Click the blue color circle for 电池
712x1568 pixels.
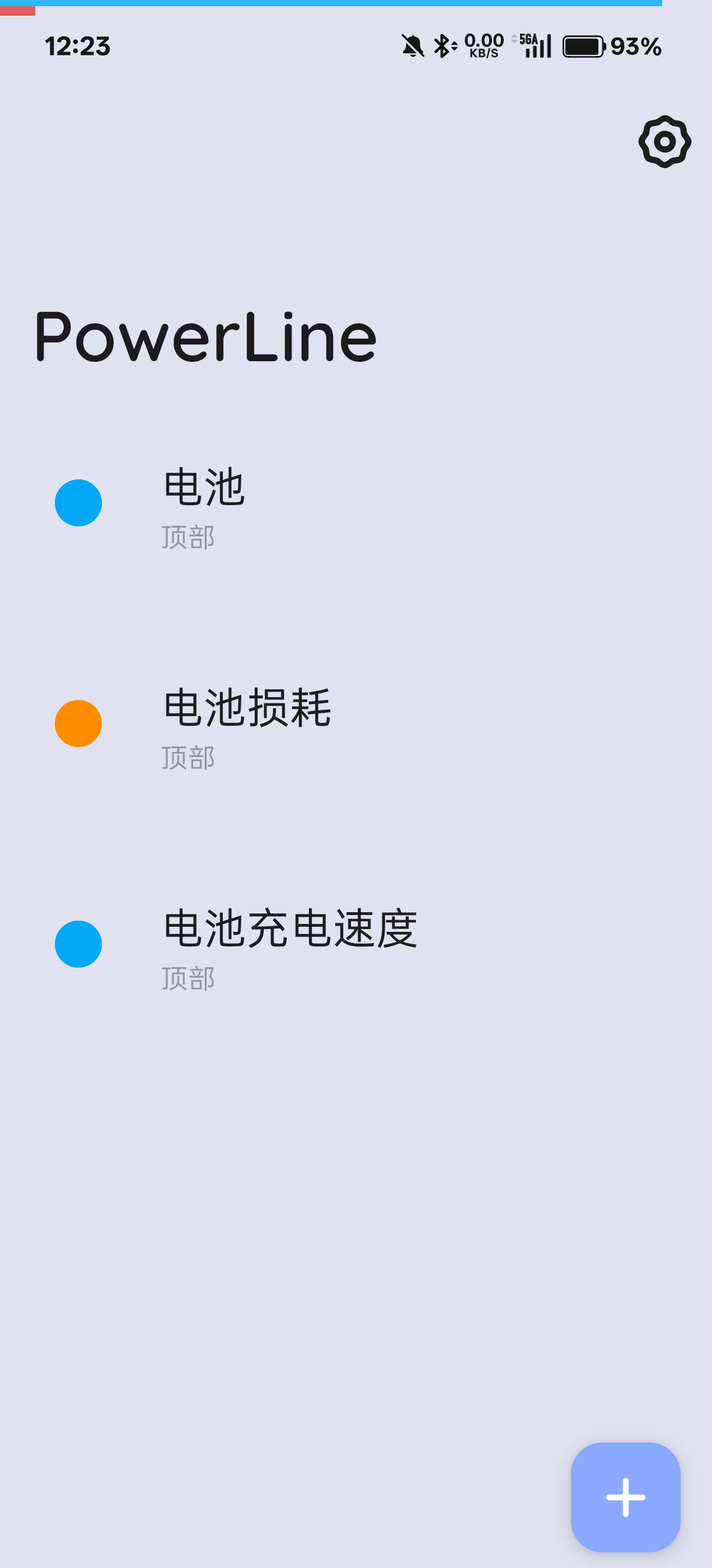click(78, 502)
